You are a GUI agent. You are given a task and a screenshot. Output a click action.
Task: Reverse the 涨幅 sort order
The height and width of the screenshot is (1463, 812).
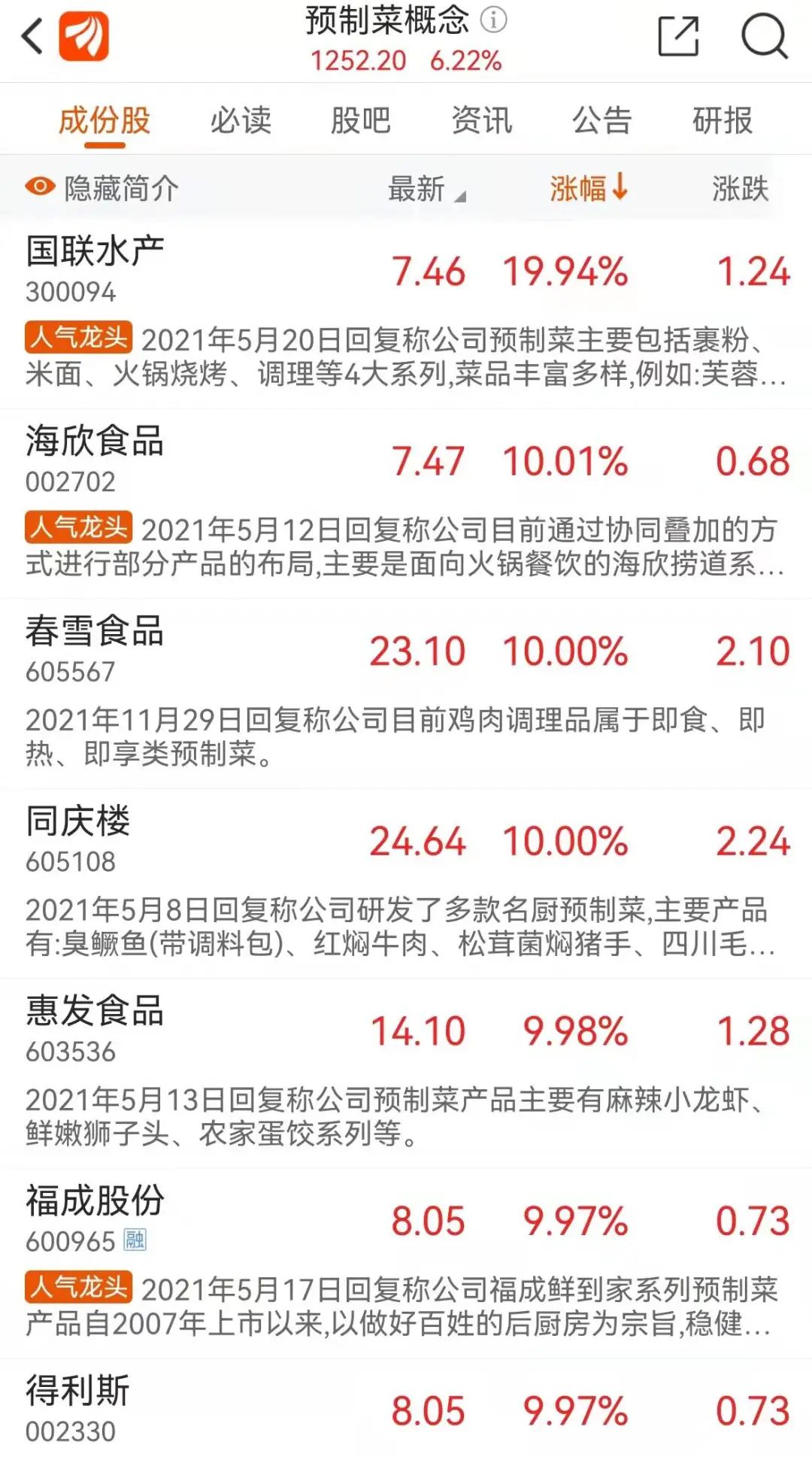coord(589,188)
